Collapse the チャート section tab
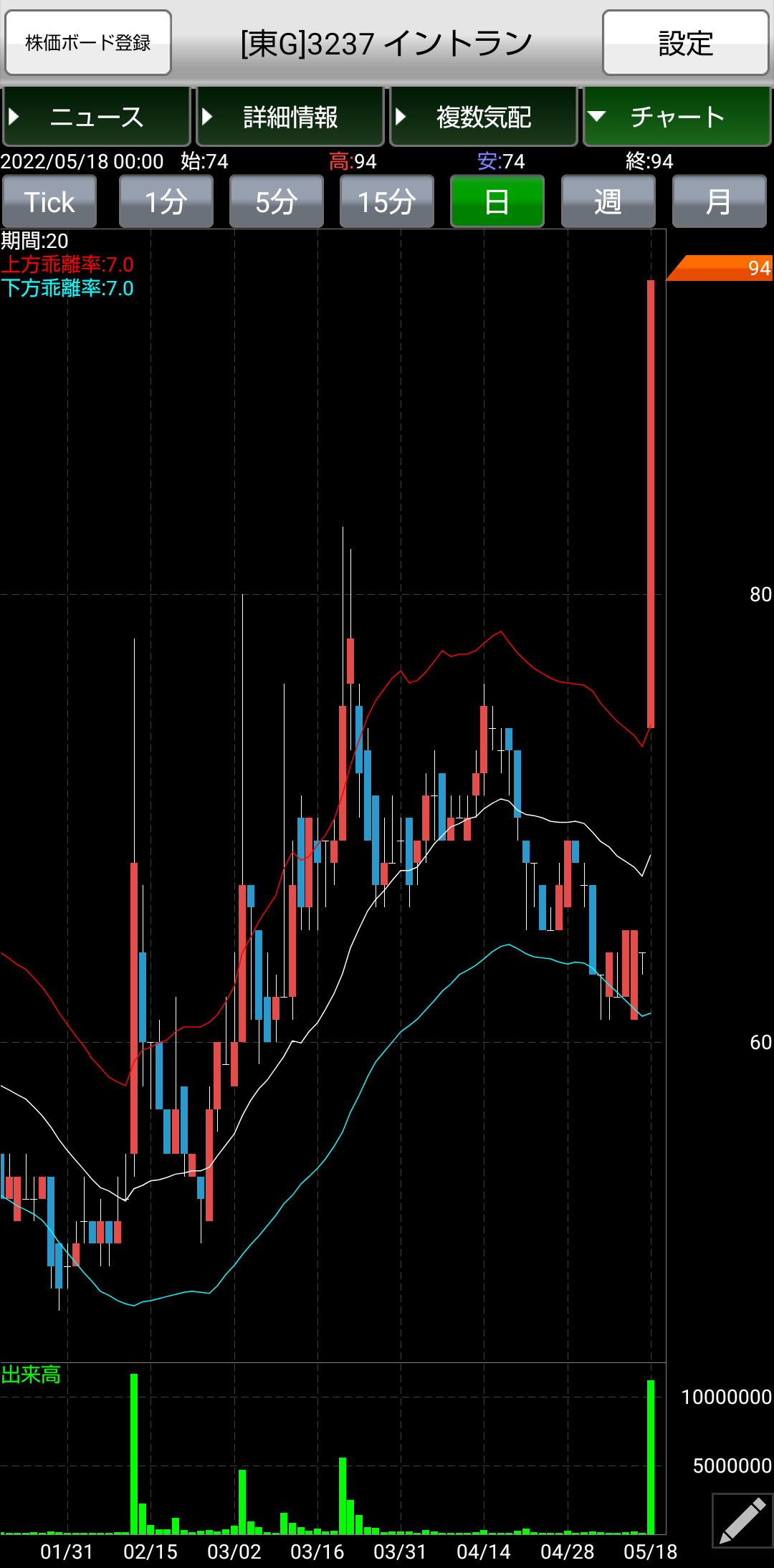The image size is (774, 1568). point(677,117)
